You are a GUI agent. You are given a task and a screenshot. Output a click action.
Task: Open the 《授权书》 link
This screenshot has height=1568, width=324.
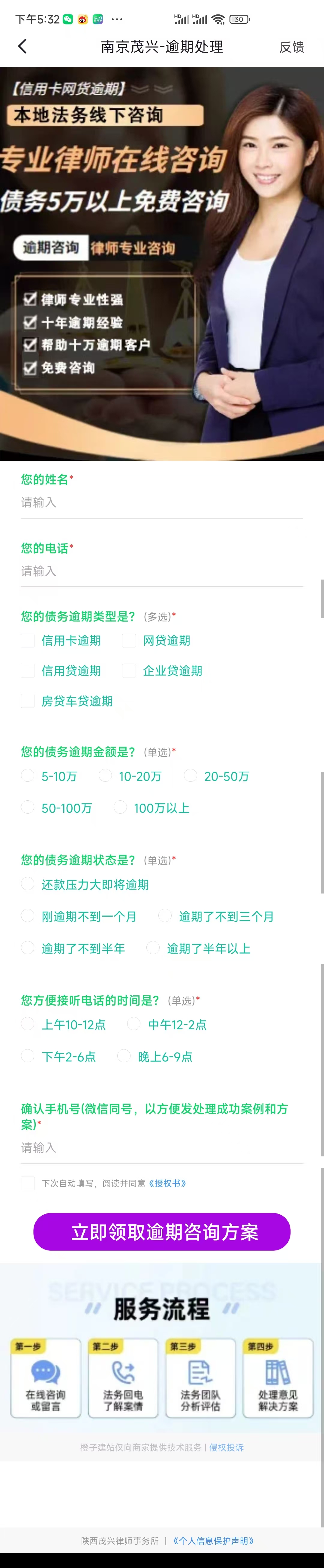tap(167, 1183)
